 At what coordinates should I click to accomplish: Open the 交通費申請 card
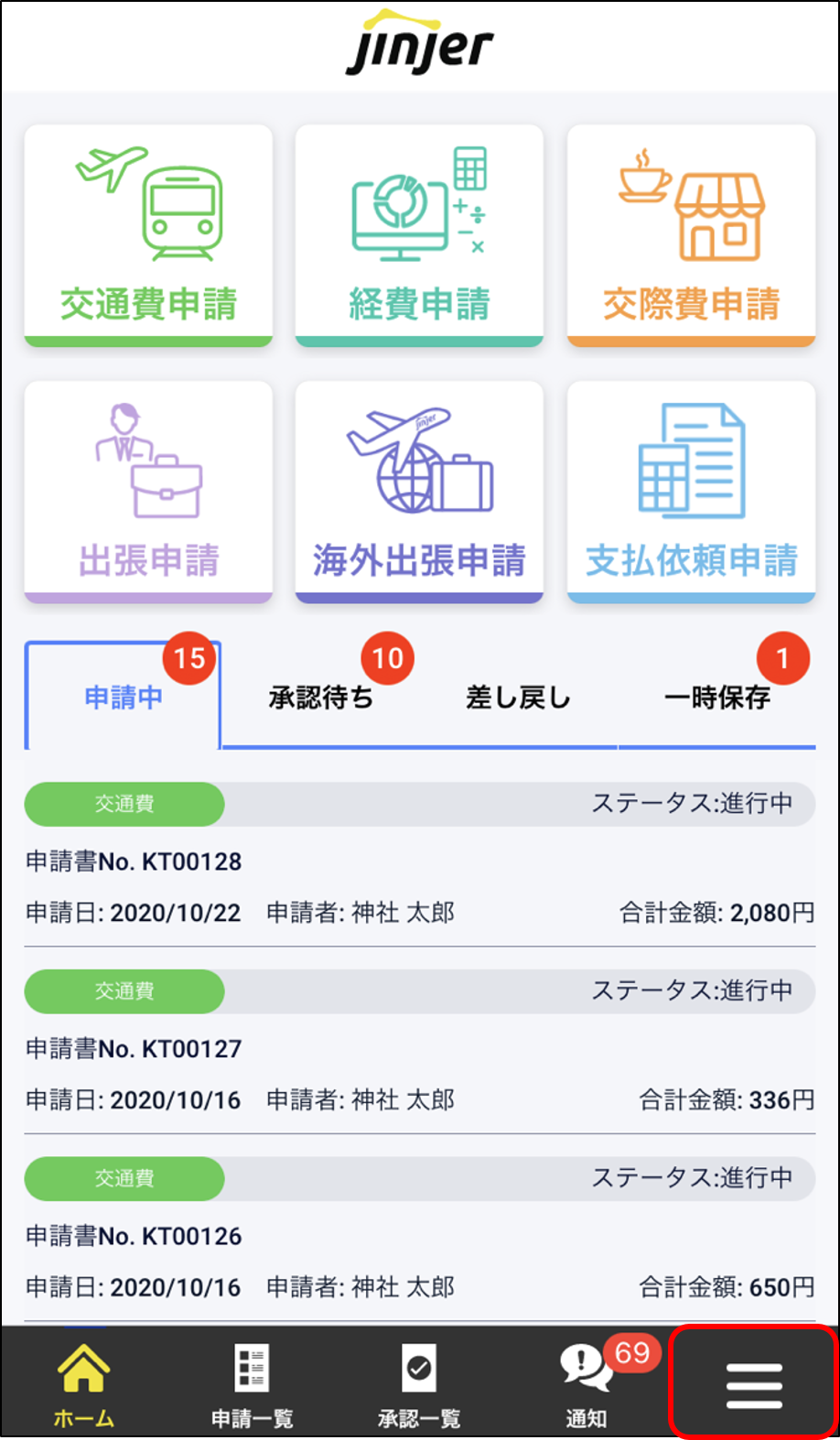click(x=148, y=236)
